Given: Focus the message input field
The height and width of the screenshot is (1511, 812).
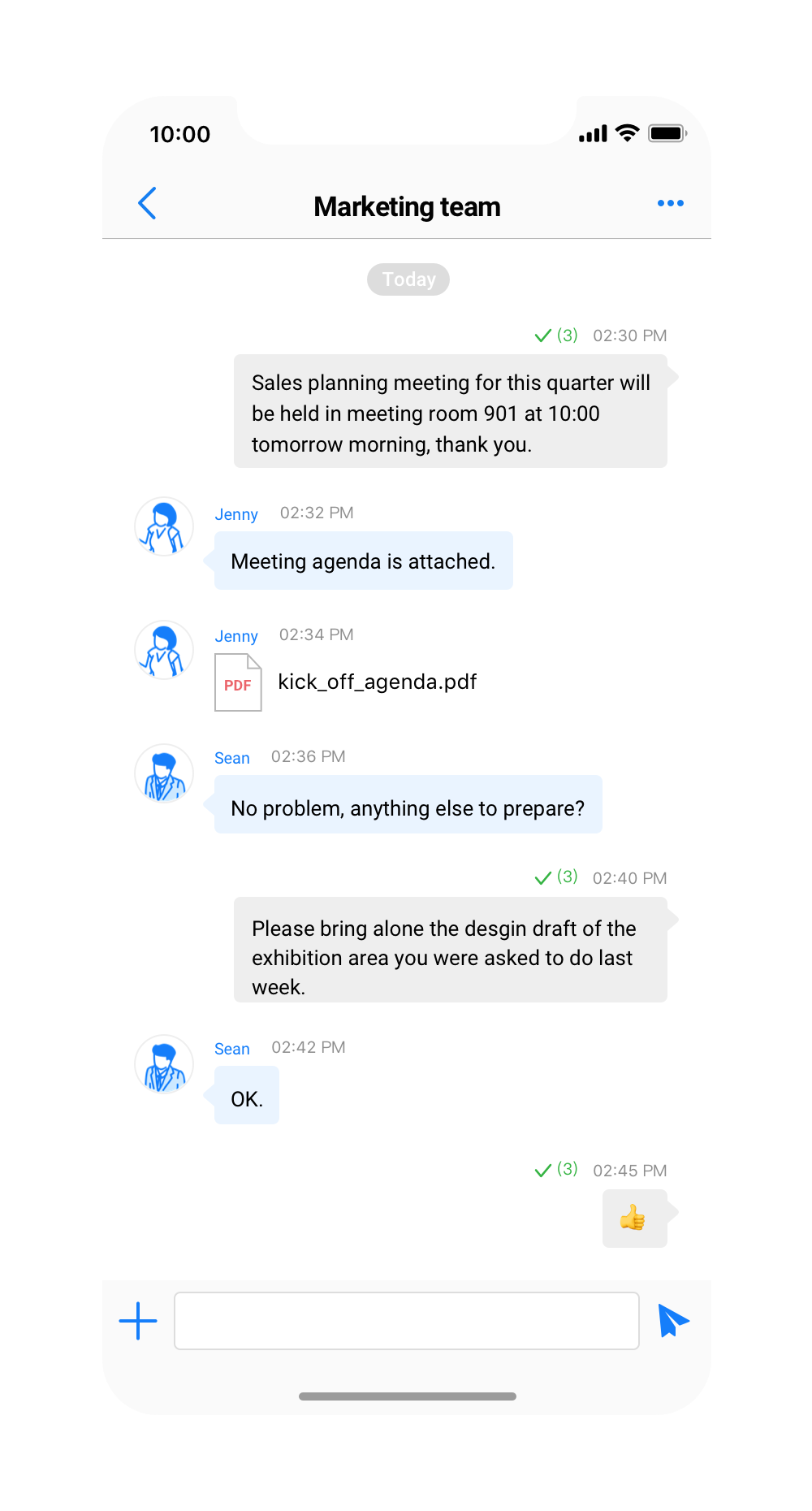Looking at the screenshot, I should [406, 1321].
